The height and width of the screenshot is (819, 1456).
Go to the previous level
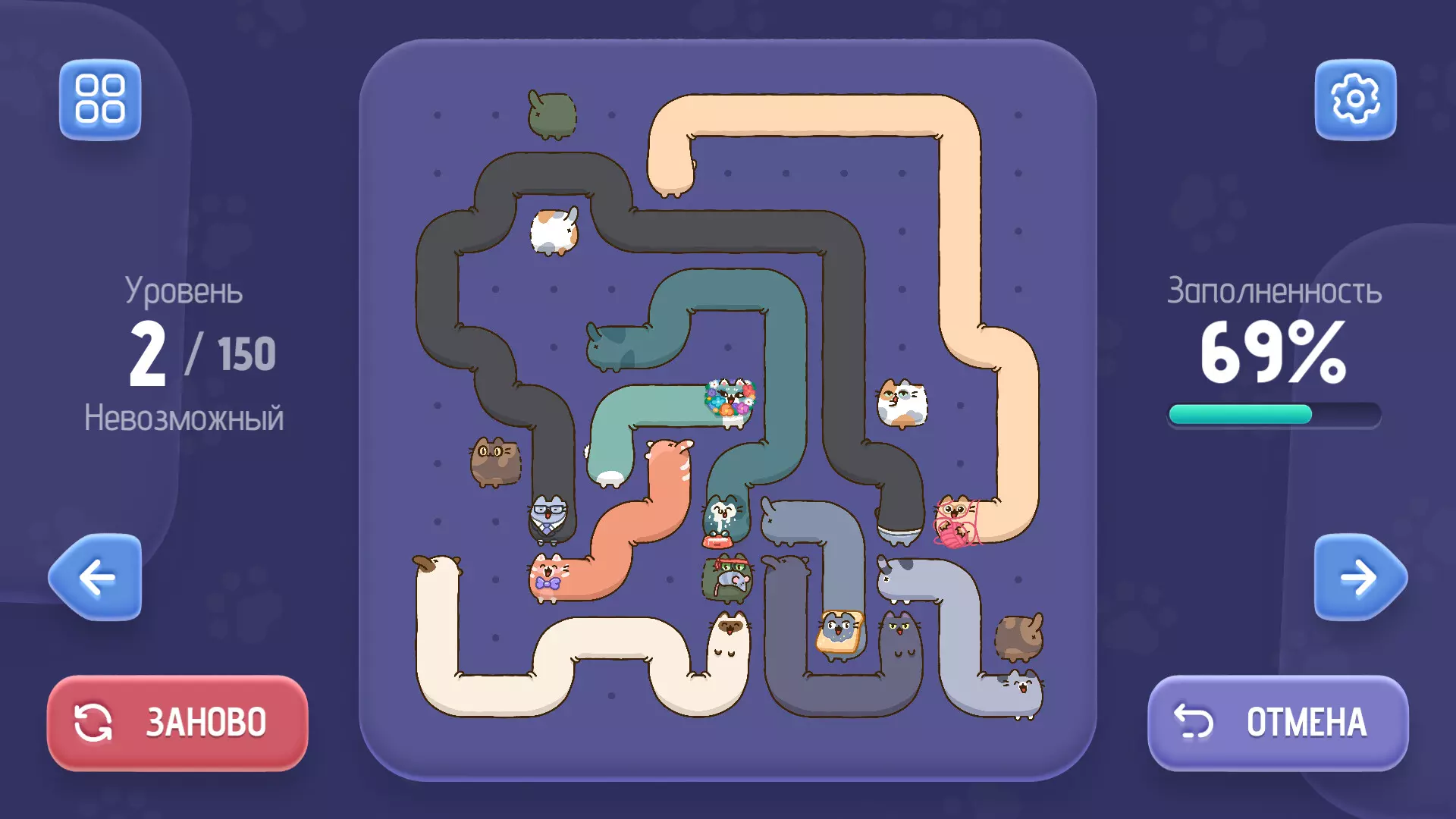pos(96,577)
